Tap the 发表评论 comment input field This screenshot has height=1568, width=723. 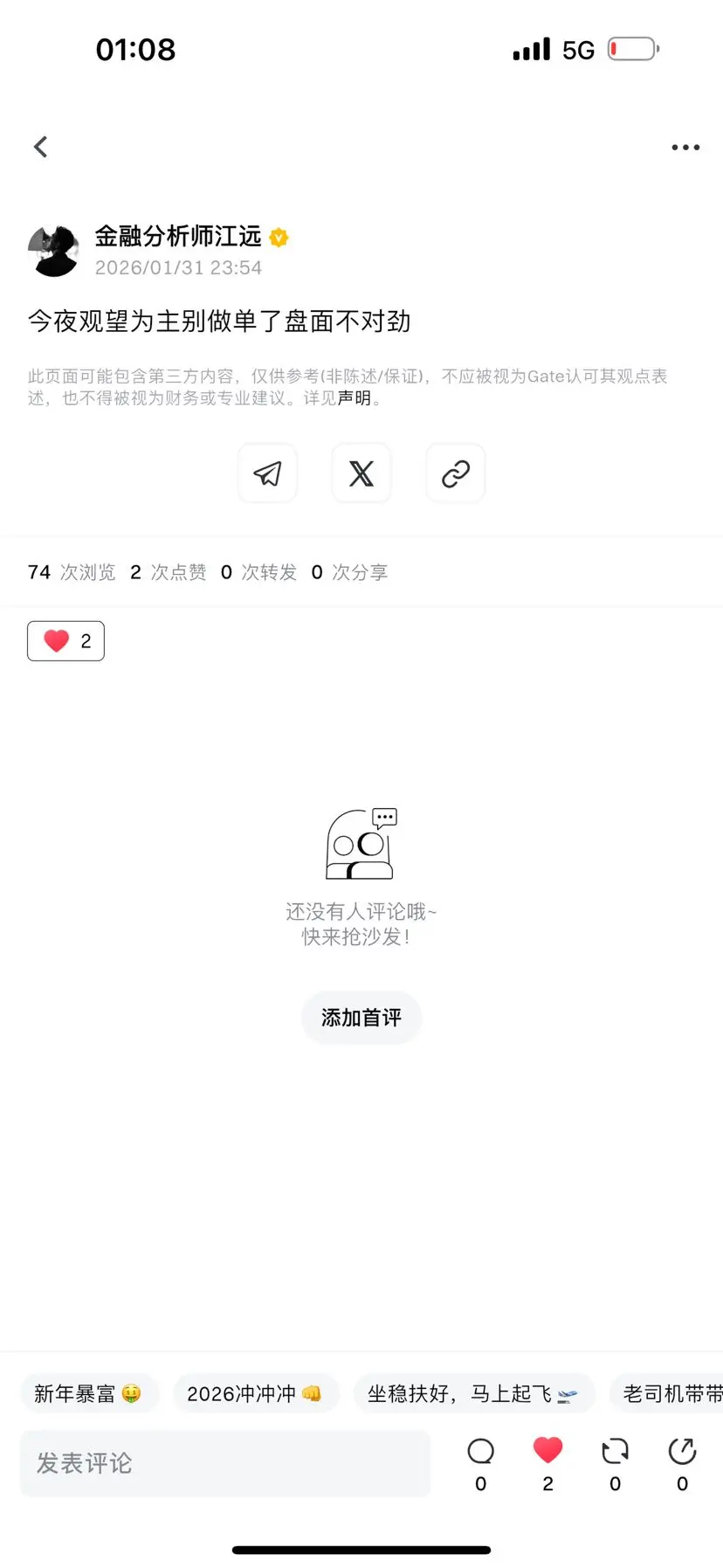click(x=223, y=1463)
